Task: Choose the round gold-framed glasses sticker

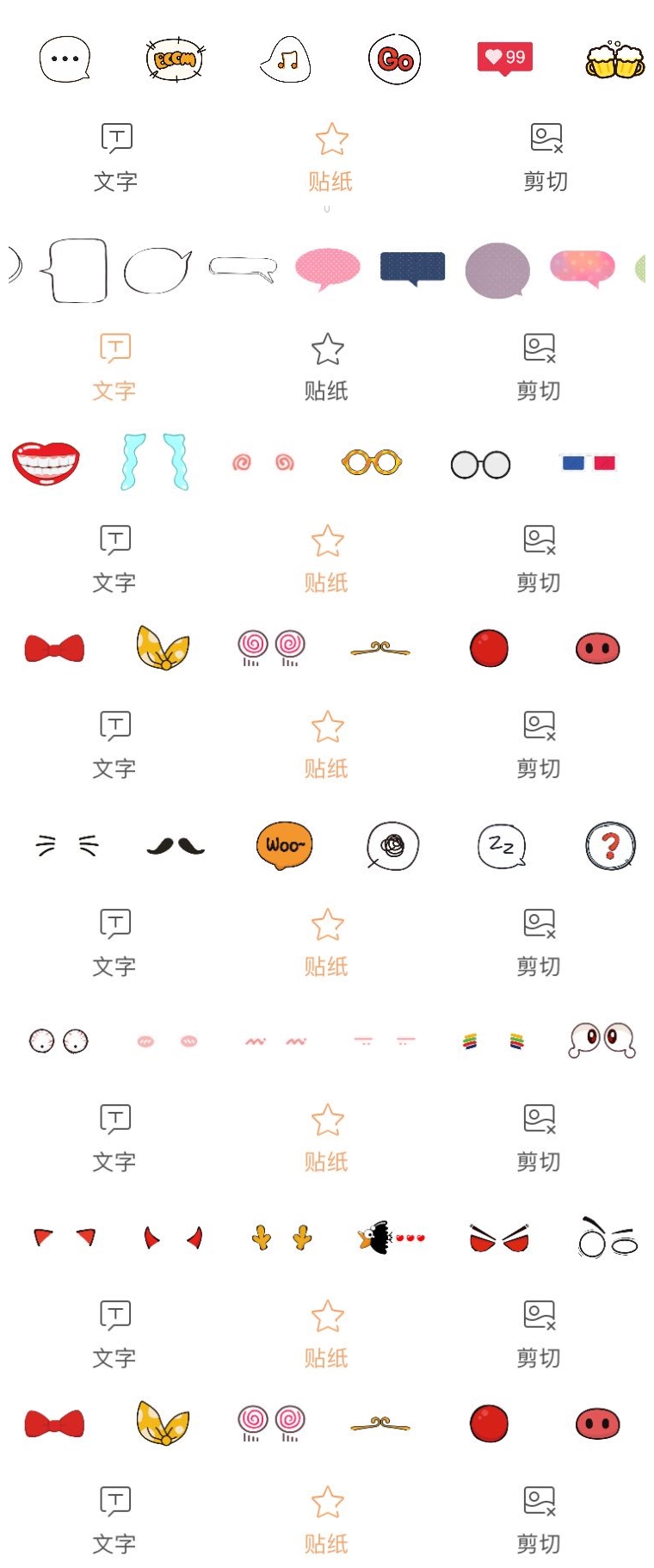Action: (x=372, y=462)
